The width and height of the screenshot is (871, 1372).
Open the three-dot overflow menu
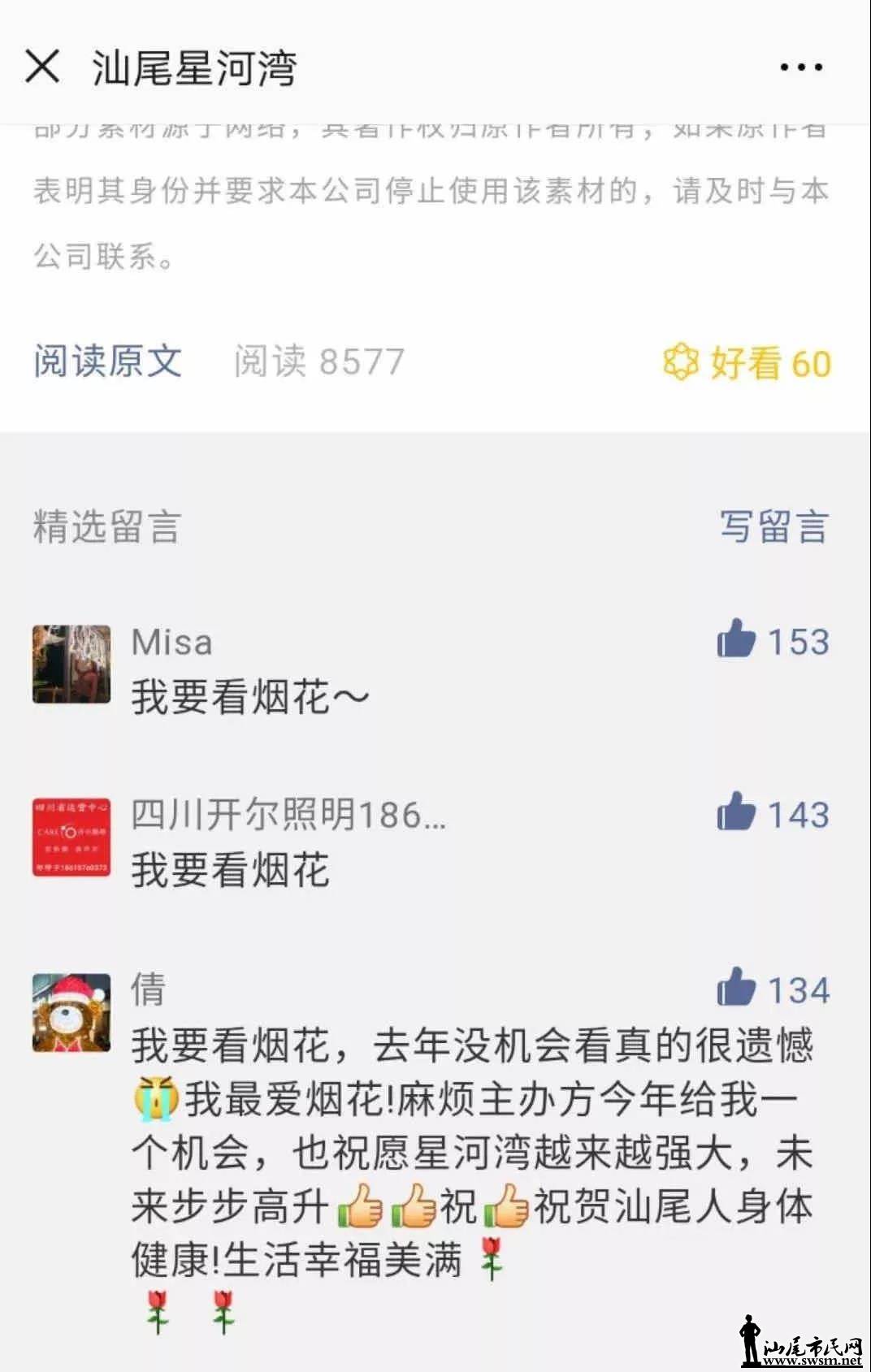[801, 67]
